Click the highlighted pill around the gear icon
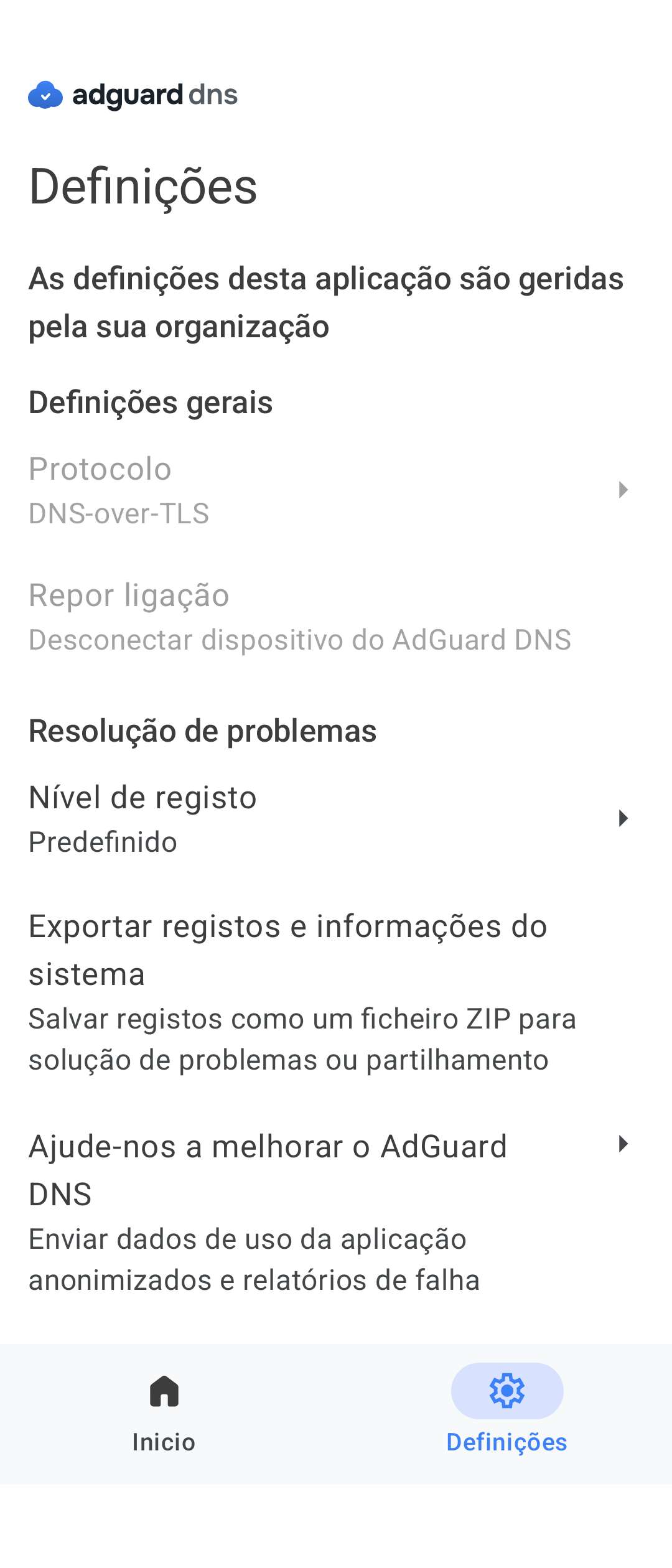 tap(507, 1391)
